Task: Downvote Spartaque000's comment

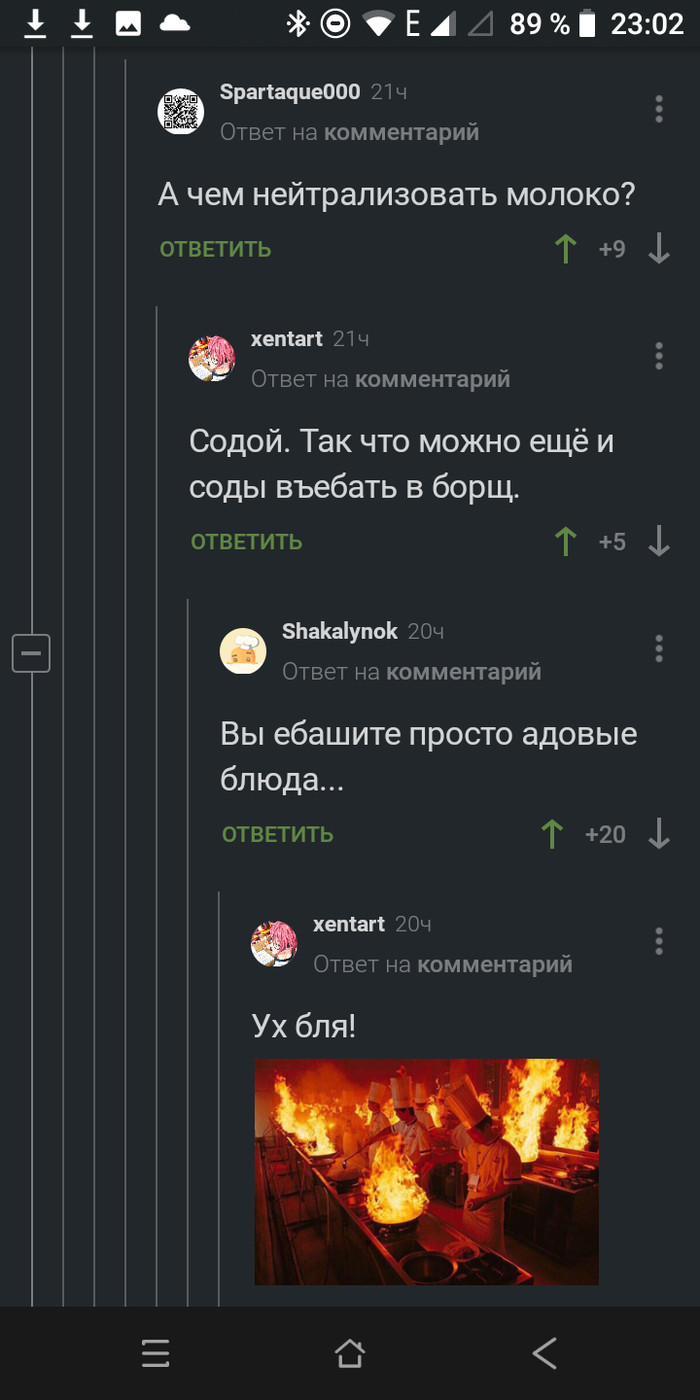Action: (x=658, y=249)
